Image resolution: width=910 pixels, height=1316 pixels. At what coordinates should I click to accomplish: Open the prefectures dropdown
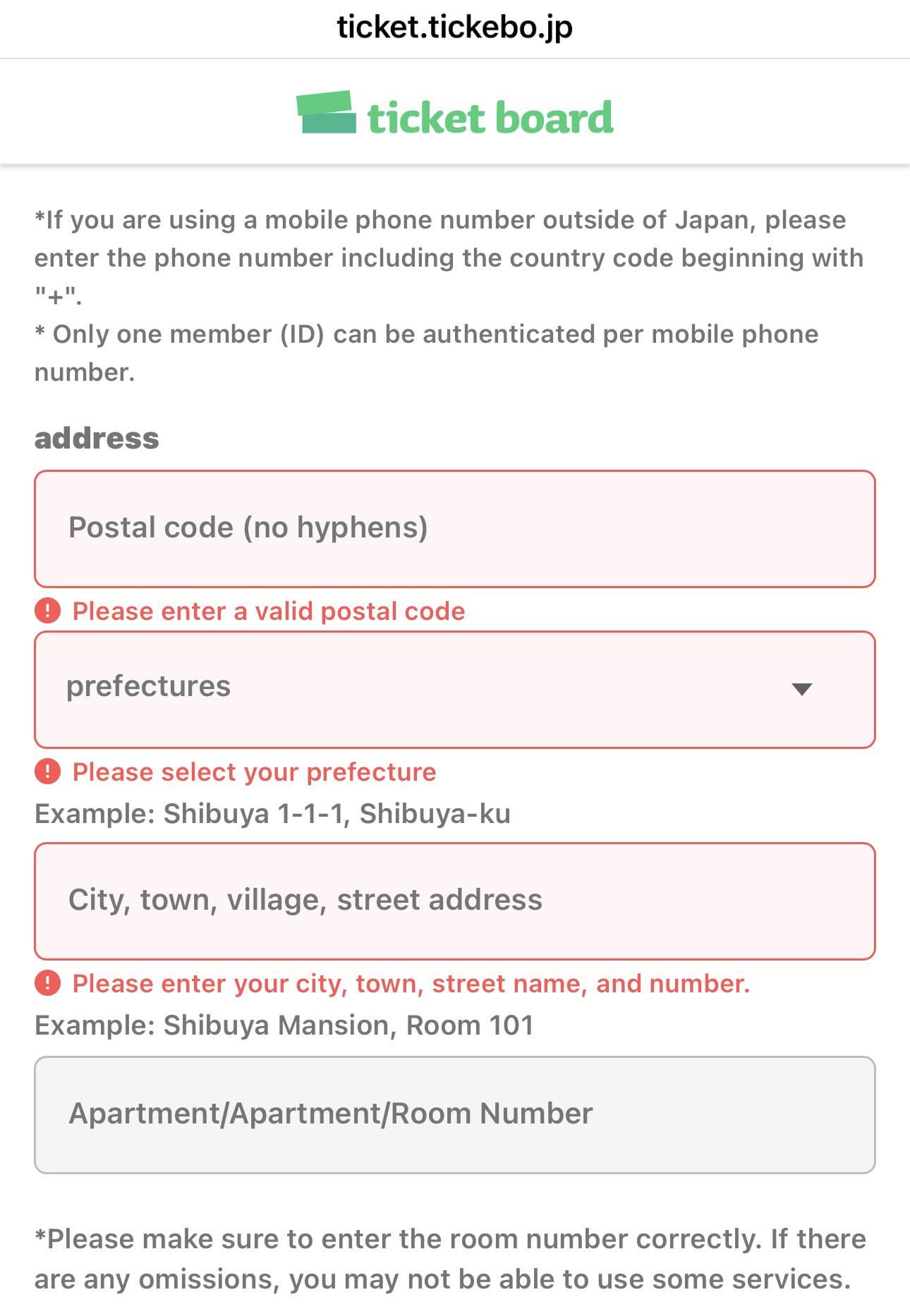(x=454, y=689)
